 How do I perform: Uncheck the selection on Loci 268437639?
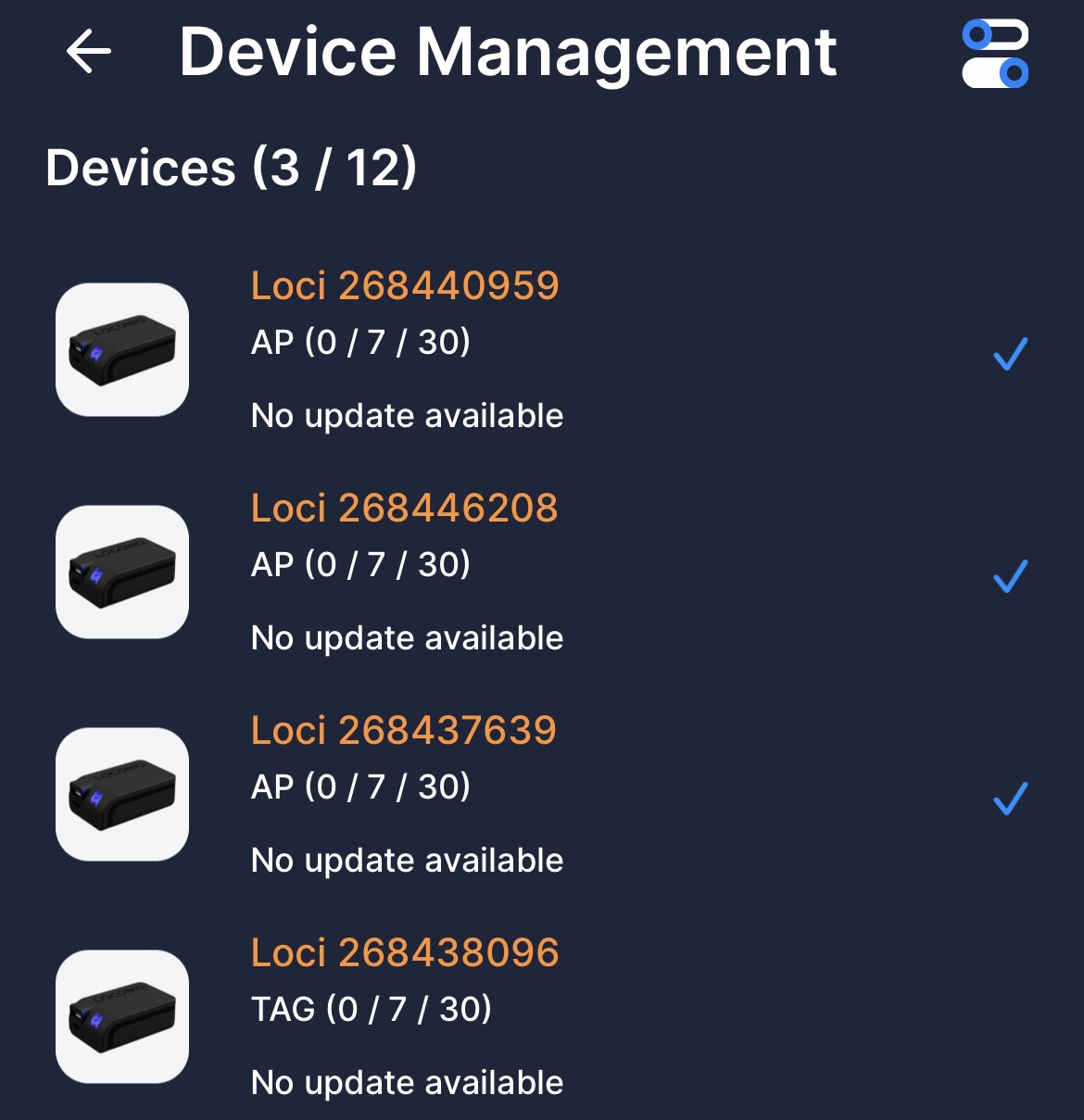click(x=1012, y=796)
